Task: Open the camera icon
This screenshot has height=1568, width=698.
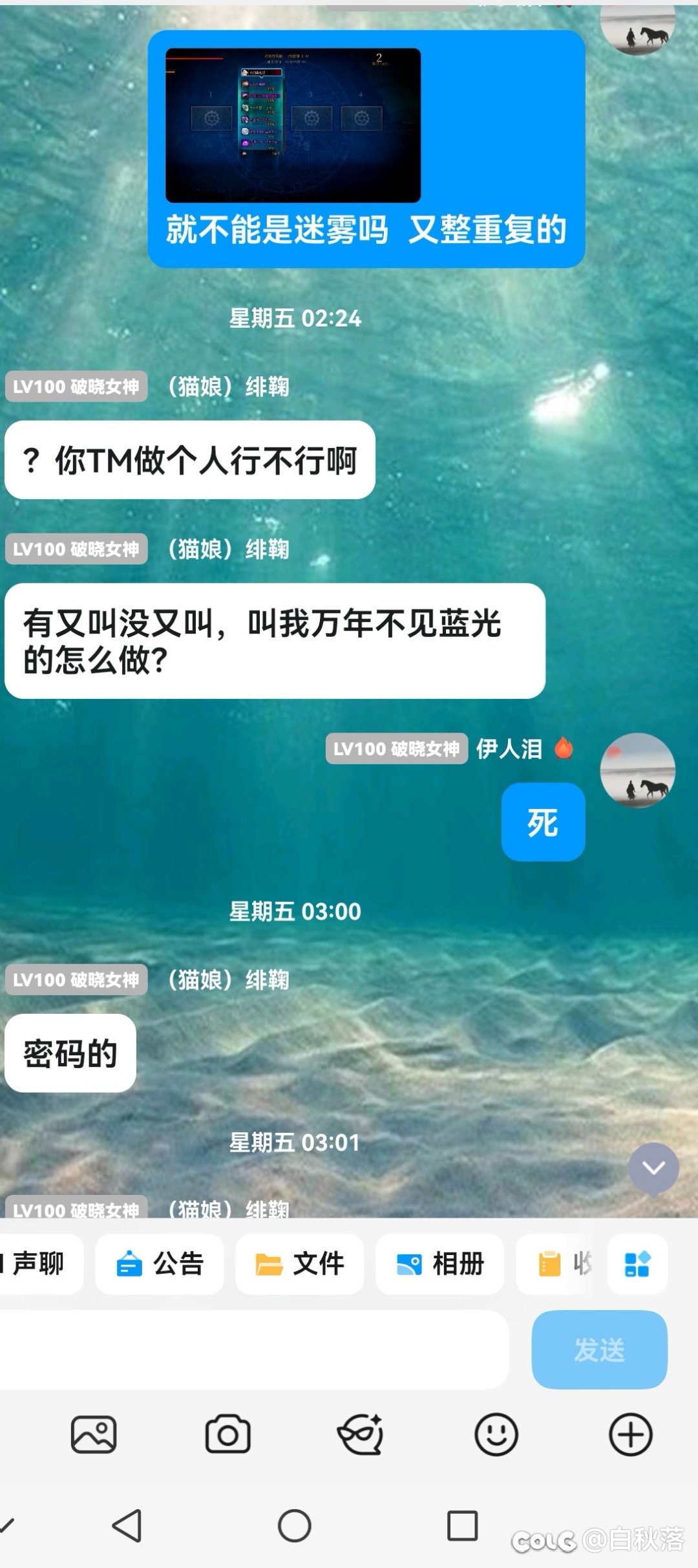Action: coord(227,1434)
